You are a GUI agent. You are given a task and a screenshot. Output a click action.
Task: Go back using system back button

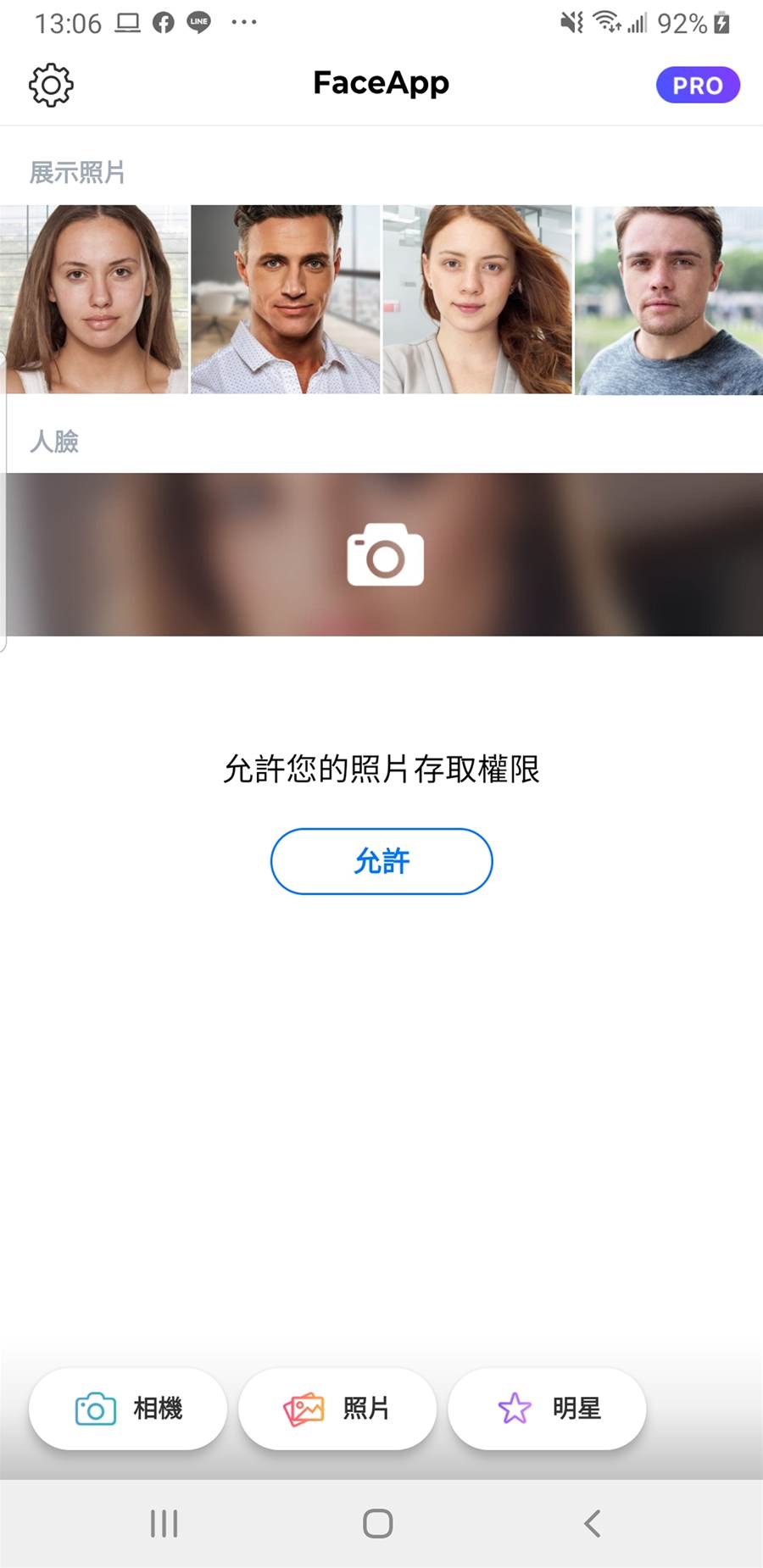(592, 1523)
